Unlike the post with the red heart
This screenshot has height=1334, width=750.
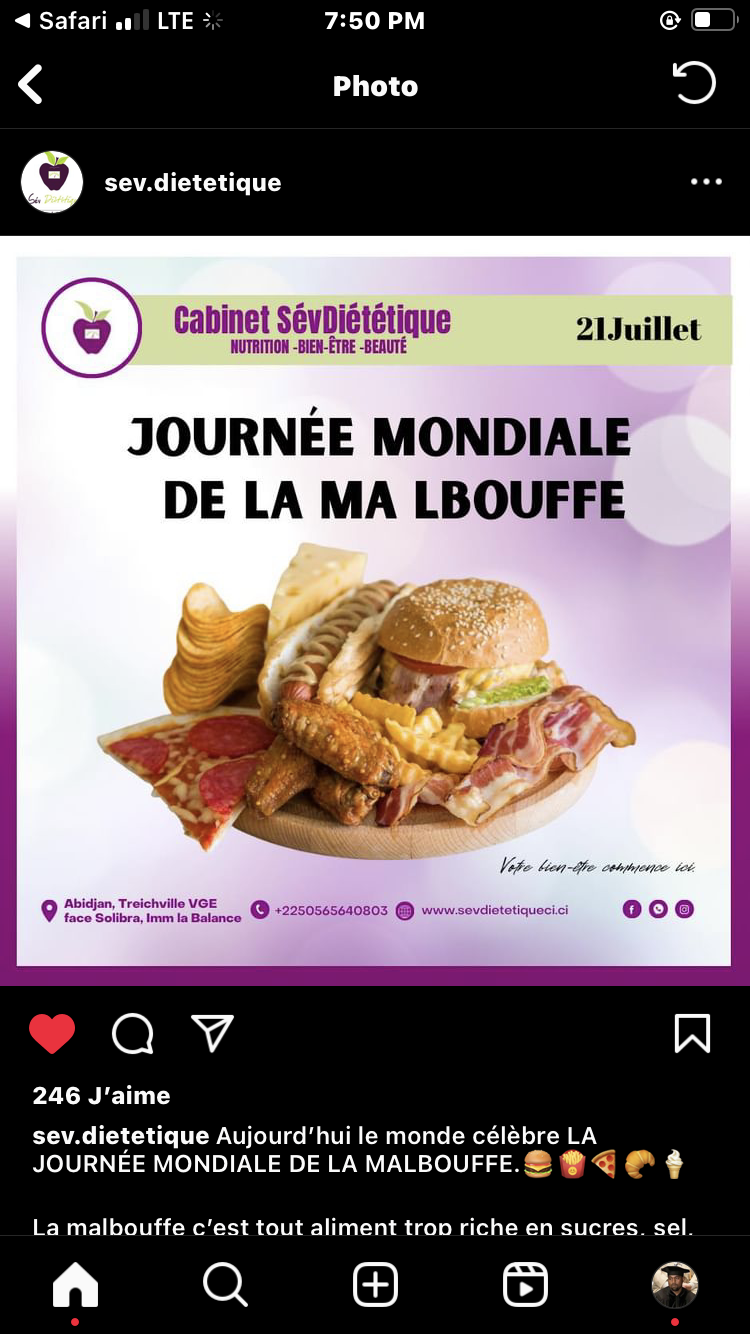click(x=52, y=1034)
